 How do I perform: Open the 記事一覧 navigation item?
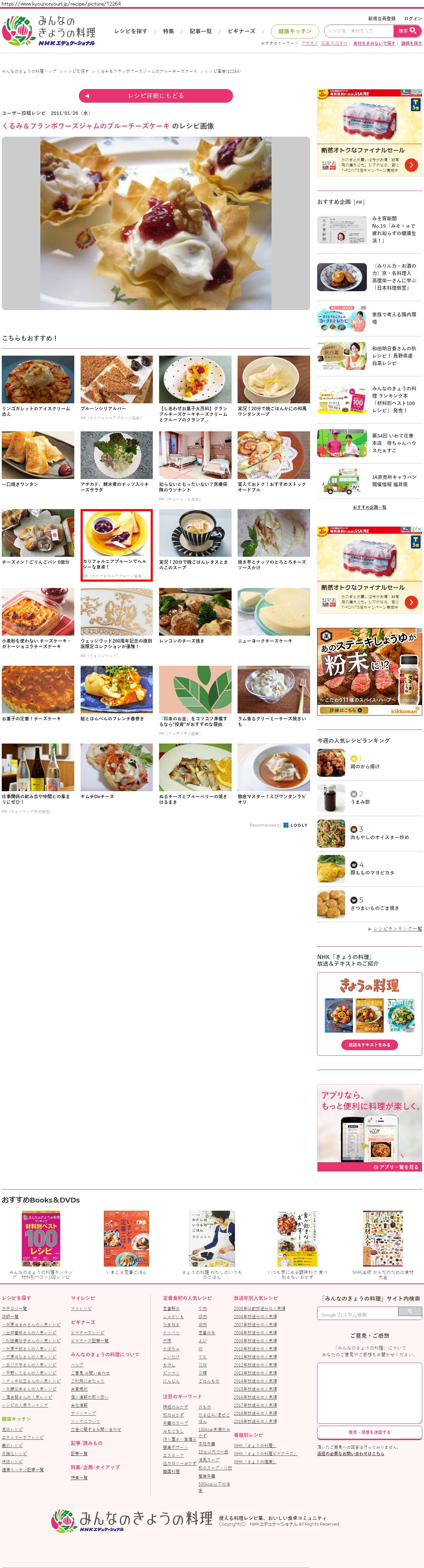click(201, 31)
